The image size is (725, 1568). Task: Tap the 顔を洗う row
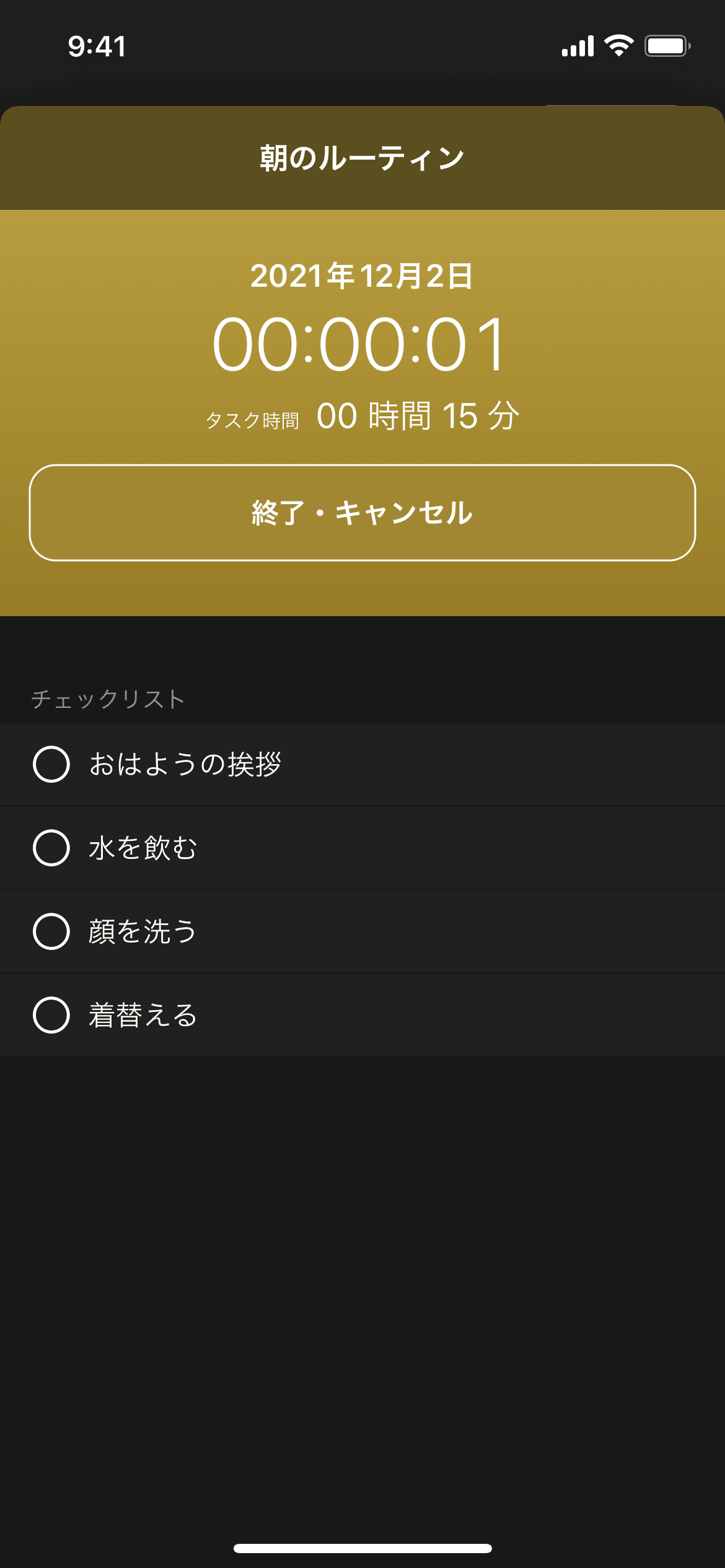(x=141, y=930)
